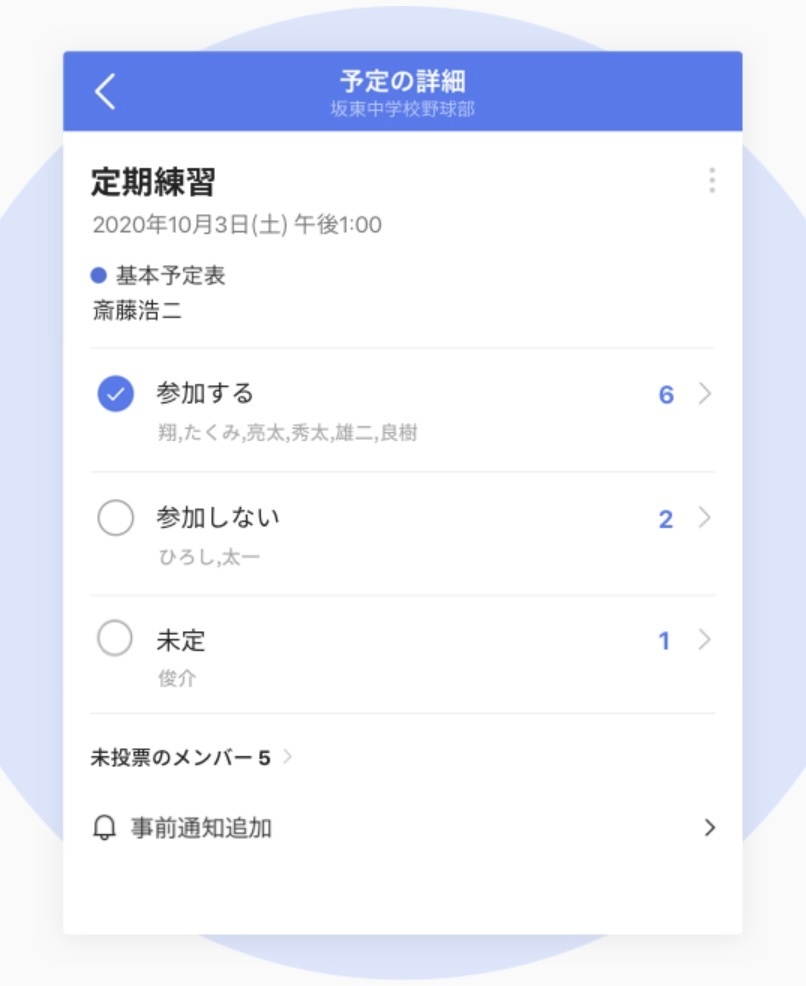The width and height of the screenshot is (806, 986).
Task: Open the 事前通知追加 reminder row
Action: (402, 828)
